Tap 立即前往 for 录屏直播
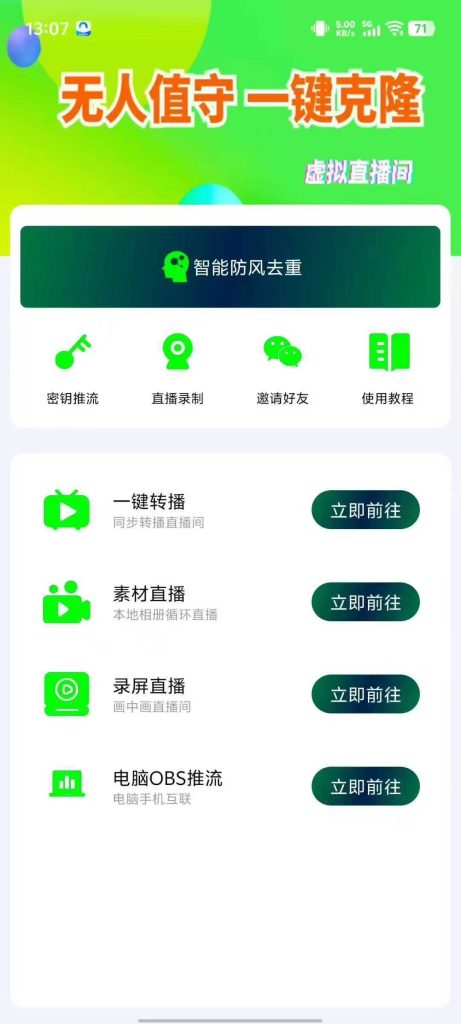The image size is (461, 1024). 366,694
